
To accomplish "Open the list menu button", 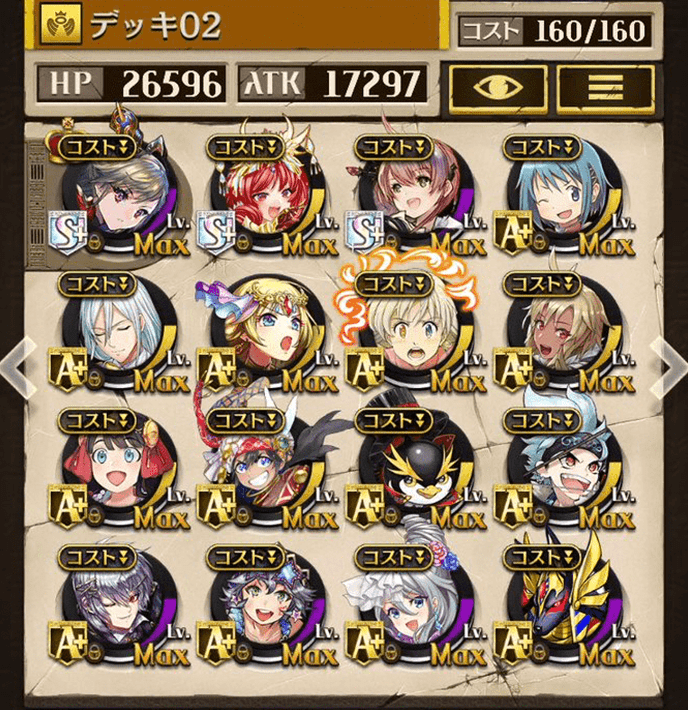I will pyautogui.click(x=605, y=88).
